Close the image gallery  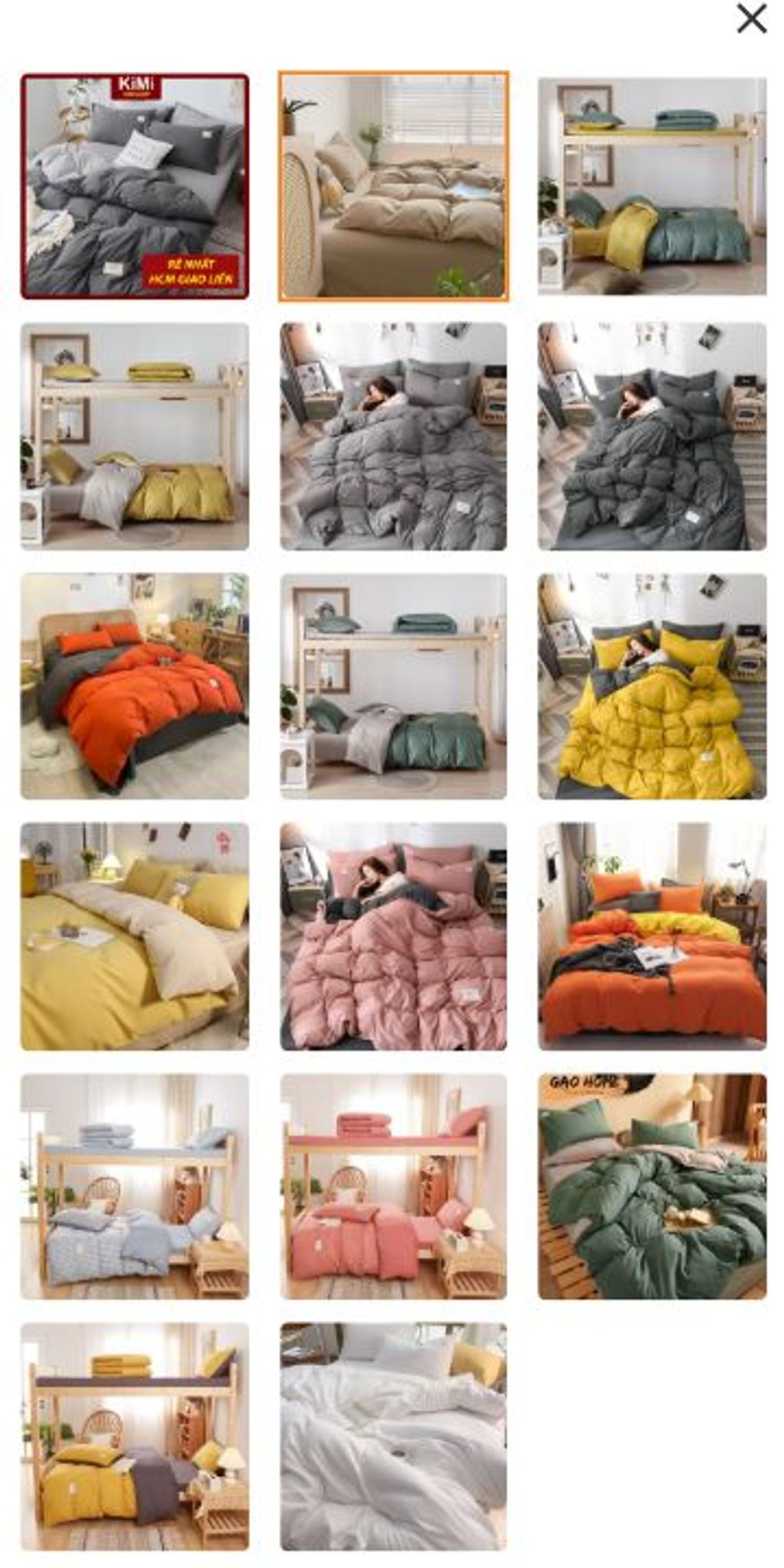click(751, 18)
